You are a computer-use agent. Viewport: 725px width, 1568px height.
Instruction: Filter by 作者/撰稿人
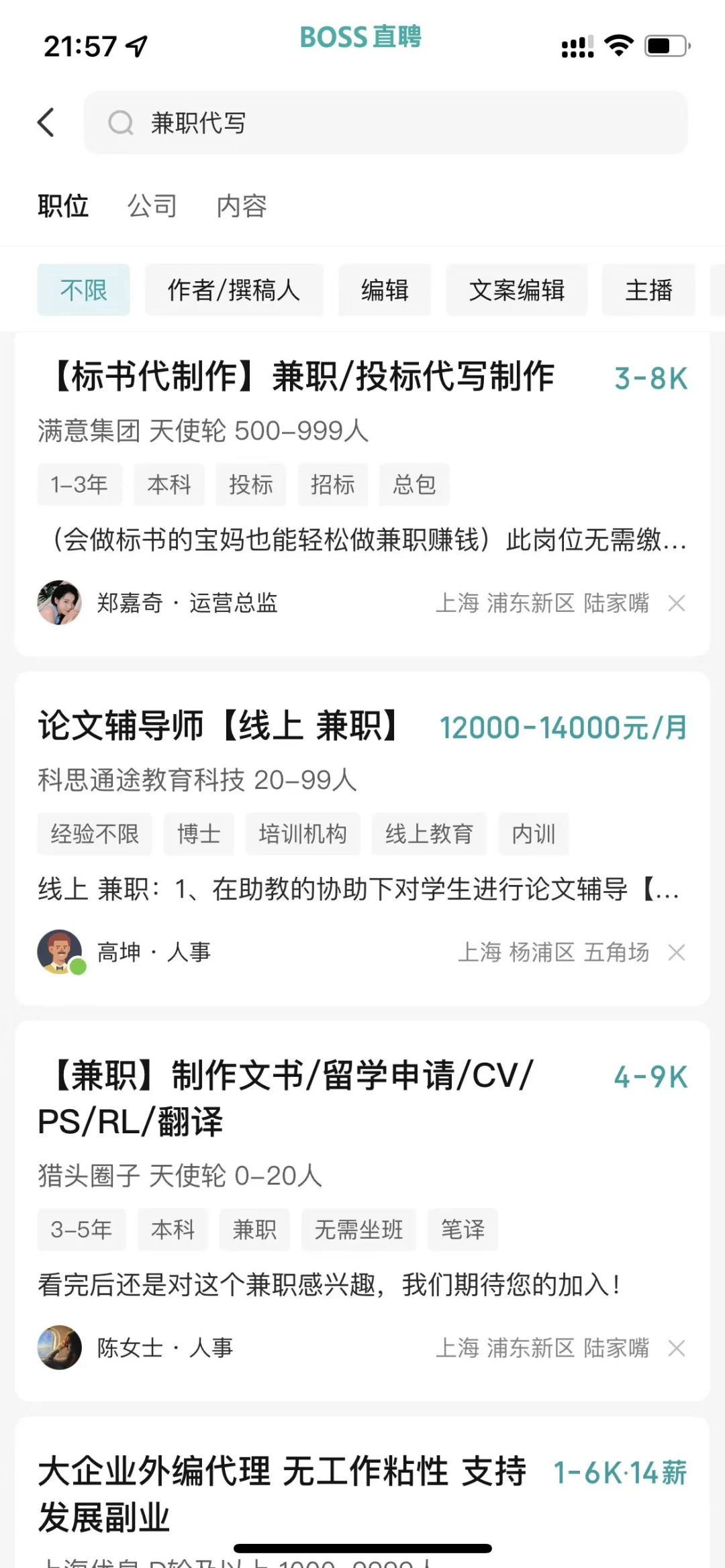pos(234,291)
